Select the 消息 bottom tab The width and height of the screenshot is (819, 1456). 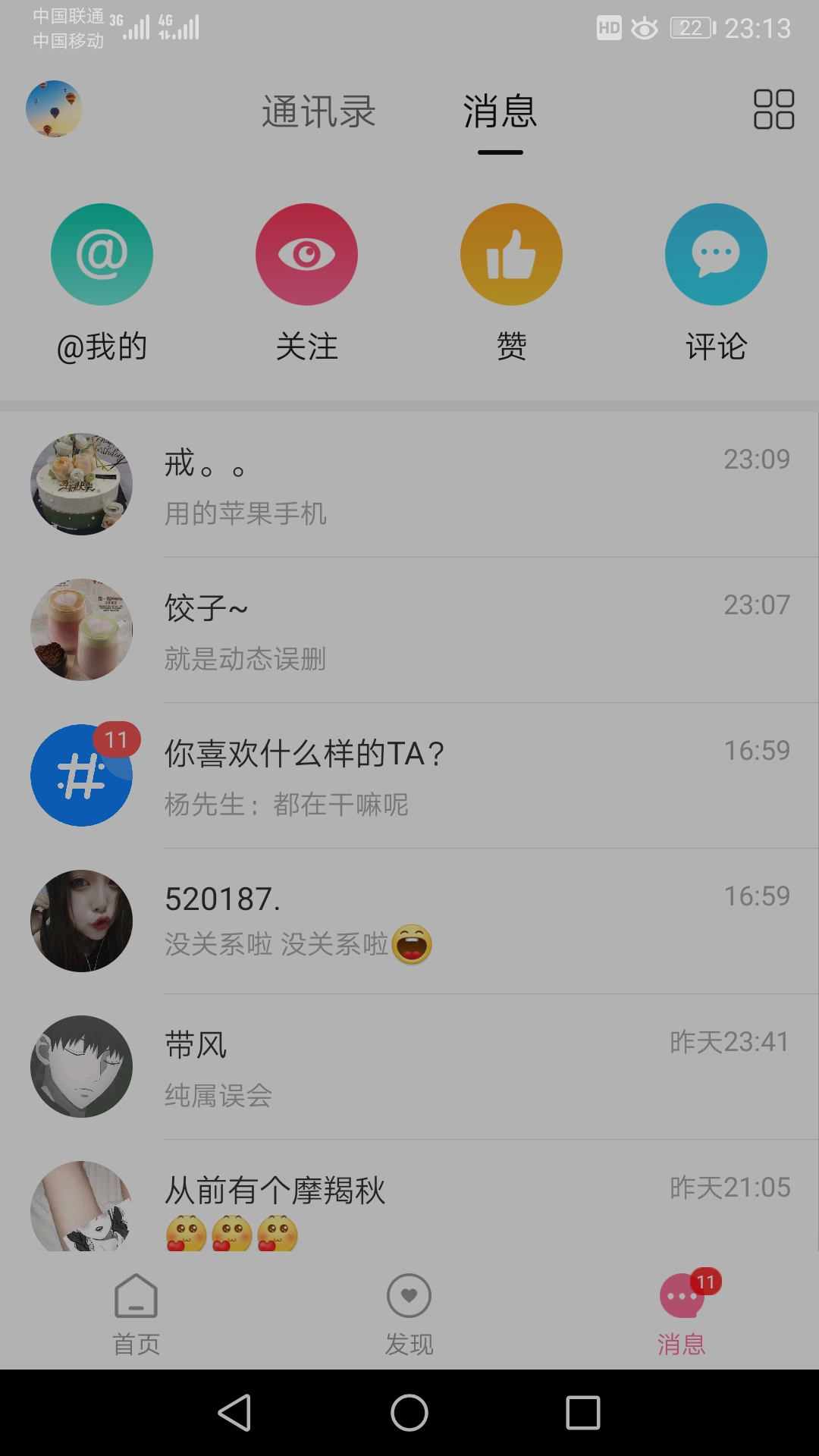click(x=682, y=1313)
